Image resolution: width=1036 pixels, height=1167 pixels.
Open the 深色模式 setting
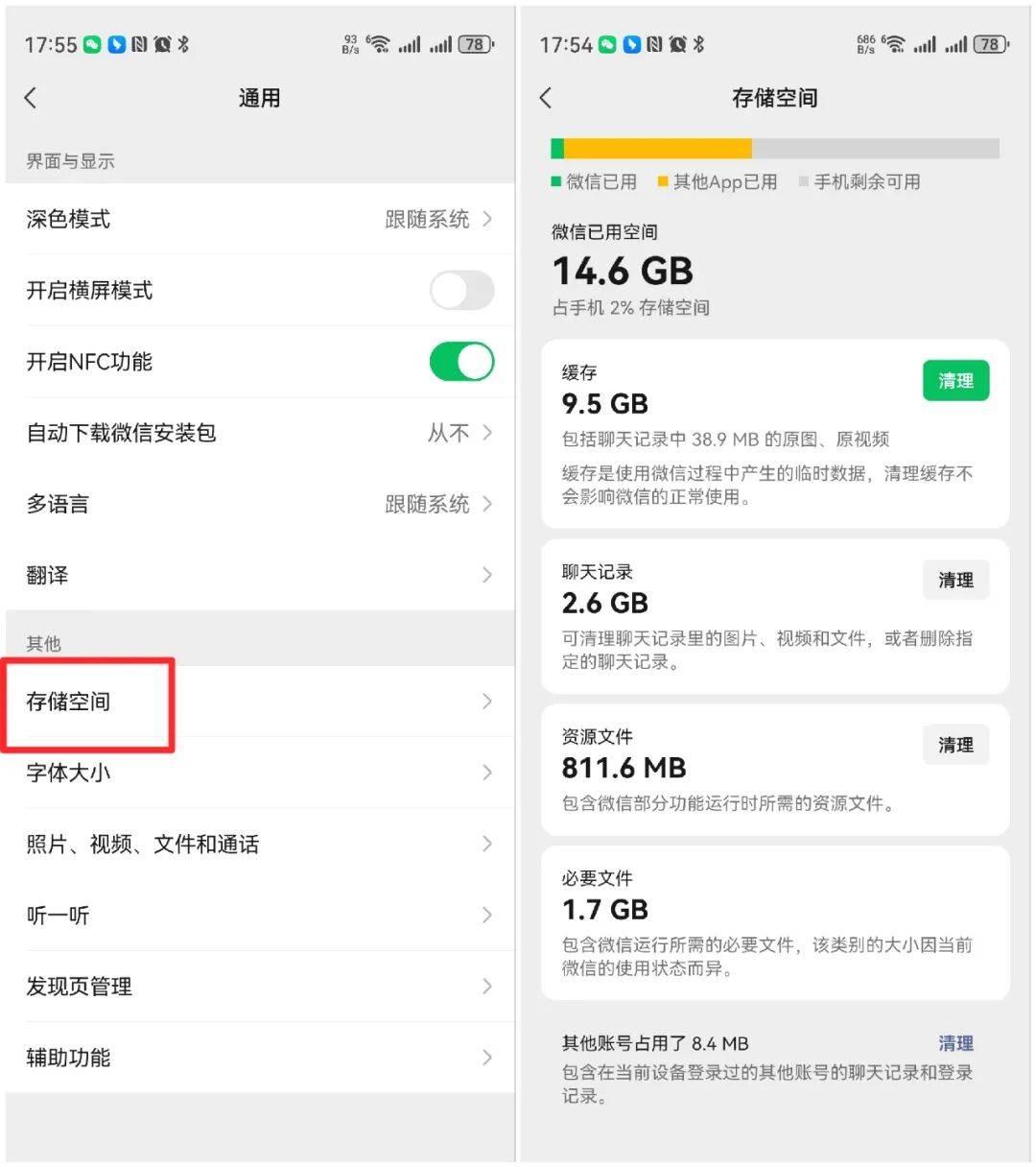click(x=259, y=220)
